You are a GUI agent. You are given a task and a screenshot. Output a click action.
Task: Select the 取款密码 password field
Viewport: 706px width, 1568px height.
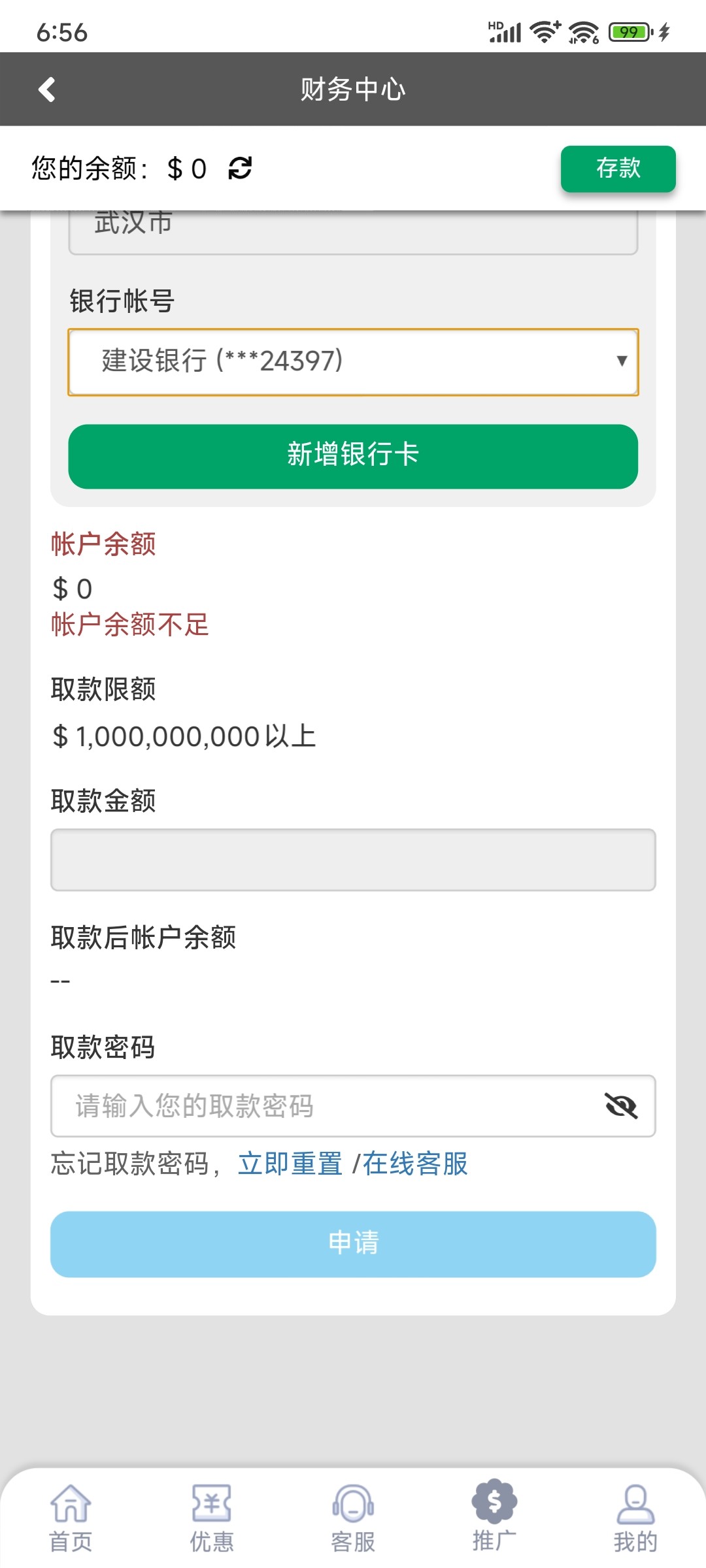click(327, 1106)
